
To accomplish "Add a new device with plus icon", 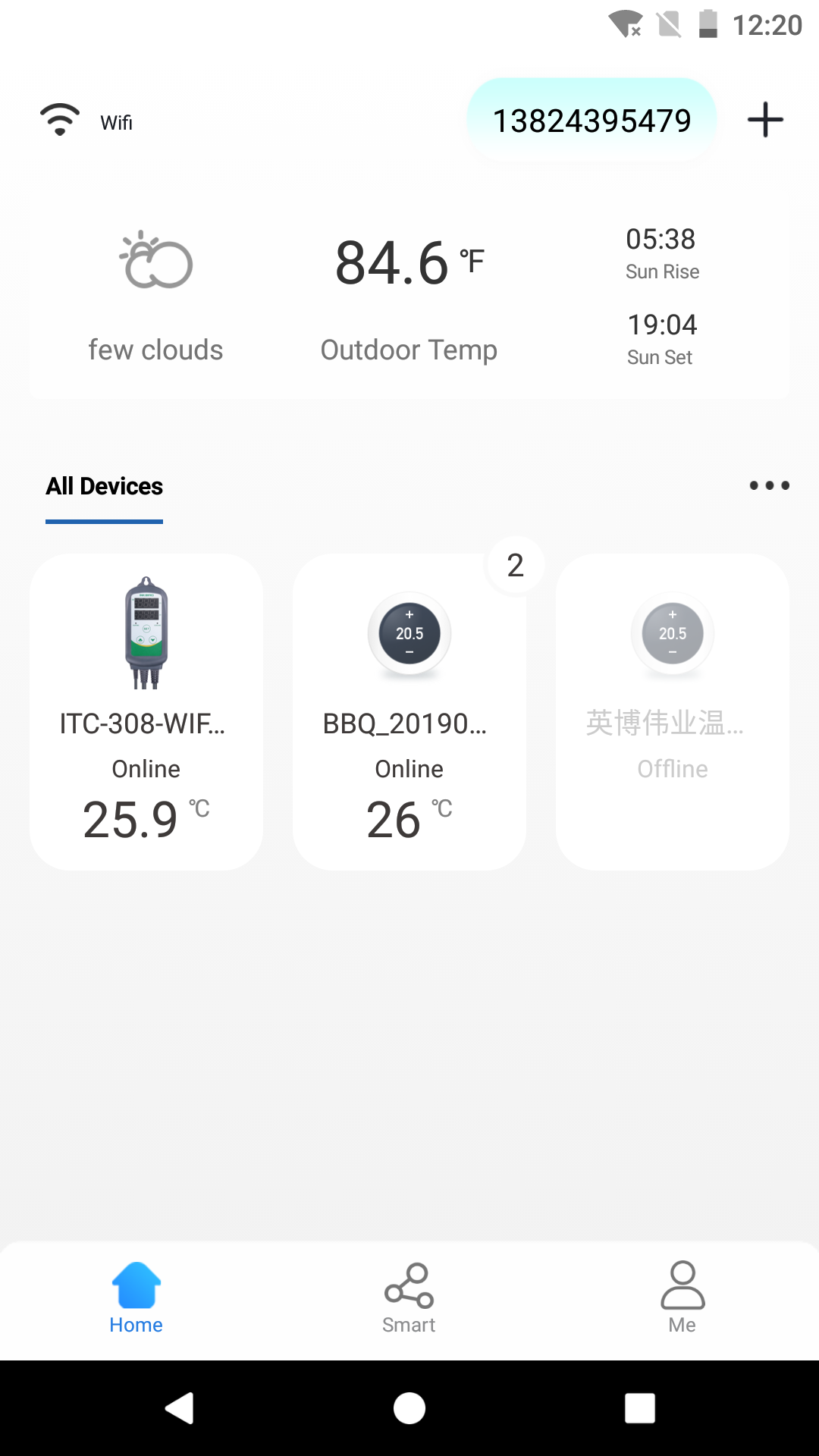I will coord(764,120).
